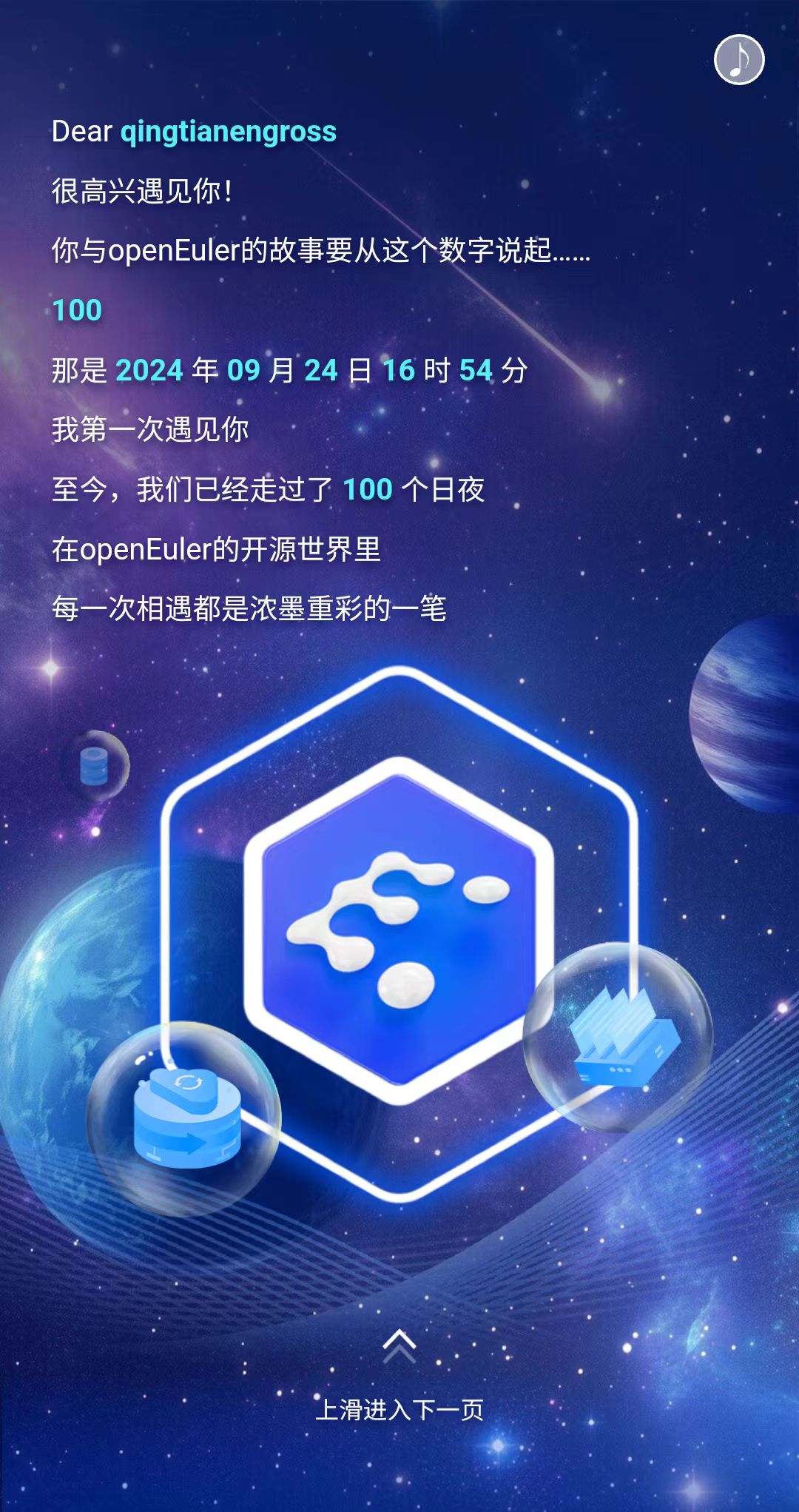Toggle the background music icon
This screenshot has width=799, height=1512.
[738, 60]
